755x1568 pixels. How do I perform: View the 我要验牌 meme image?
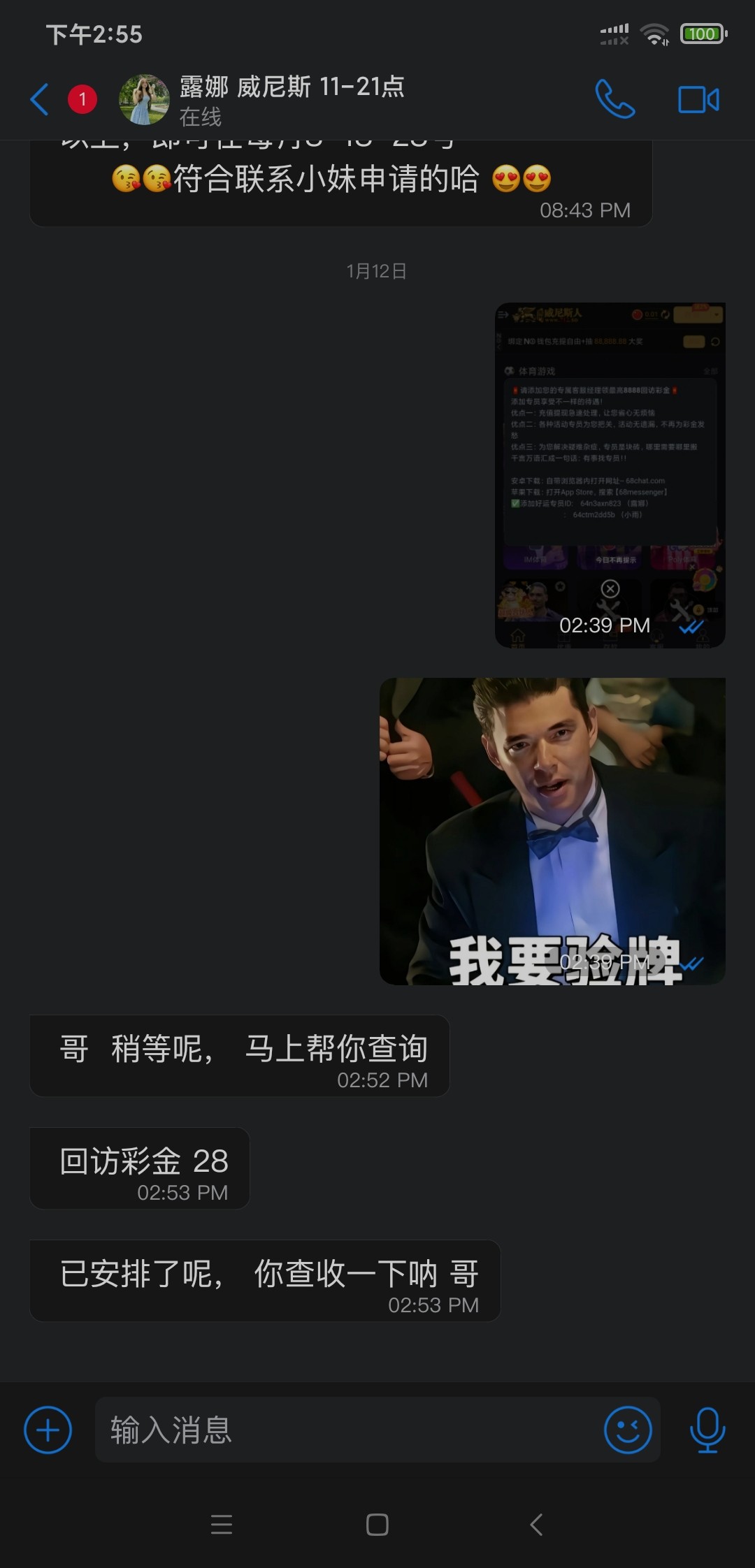pos(552,831)
